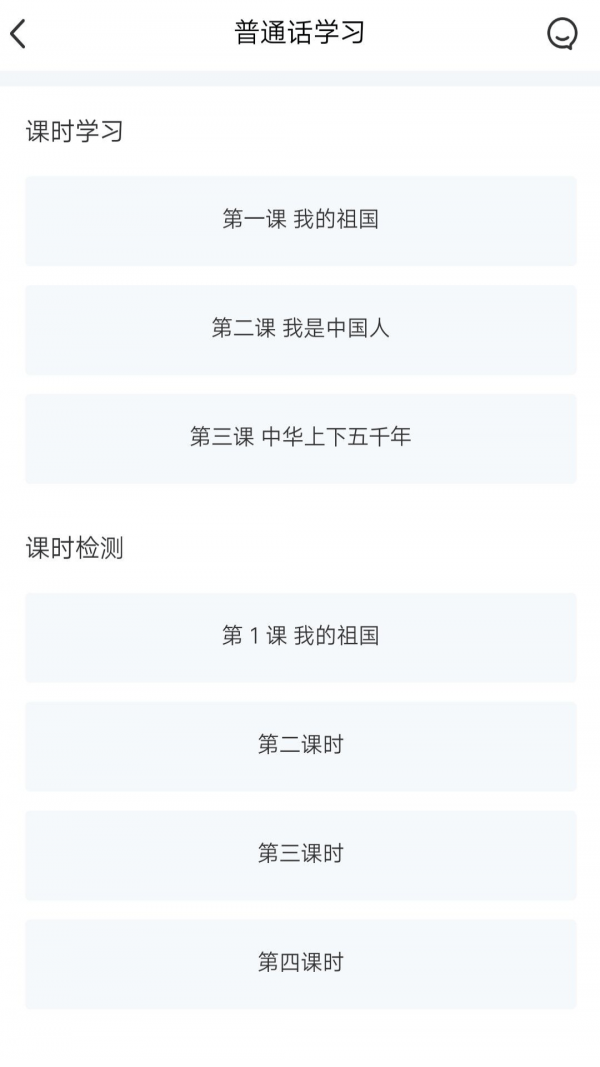
Task: Select the 第二课时 test
Action: (300, 746)
